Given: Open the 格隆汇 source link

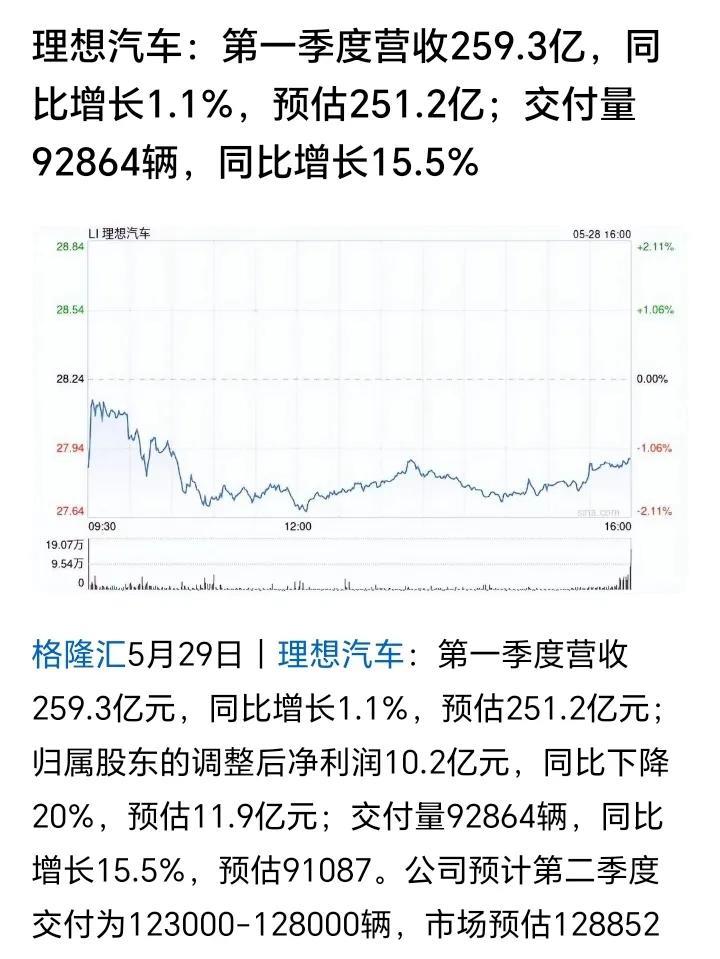Looking at the screenshot, I should [x=78, y=655].
